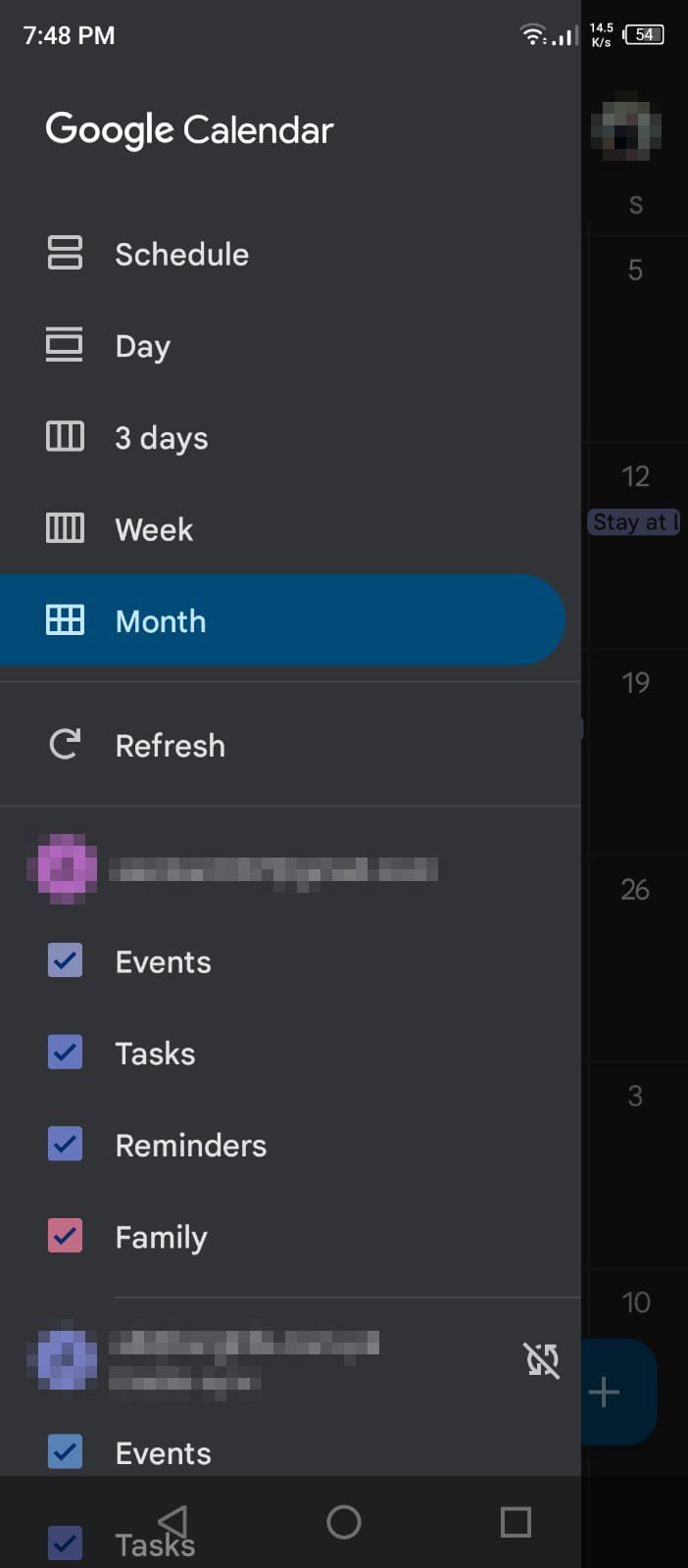Select the Month view
Screen dimensions: 688x1568
click(282, 620)
